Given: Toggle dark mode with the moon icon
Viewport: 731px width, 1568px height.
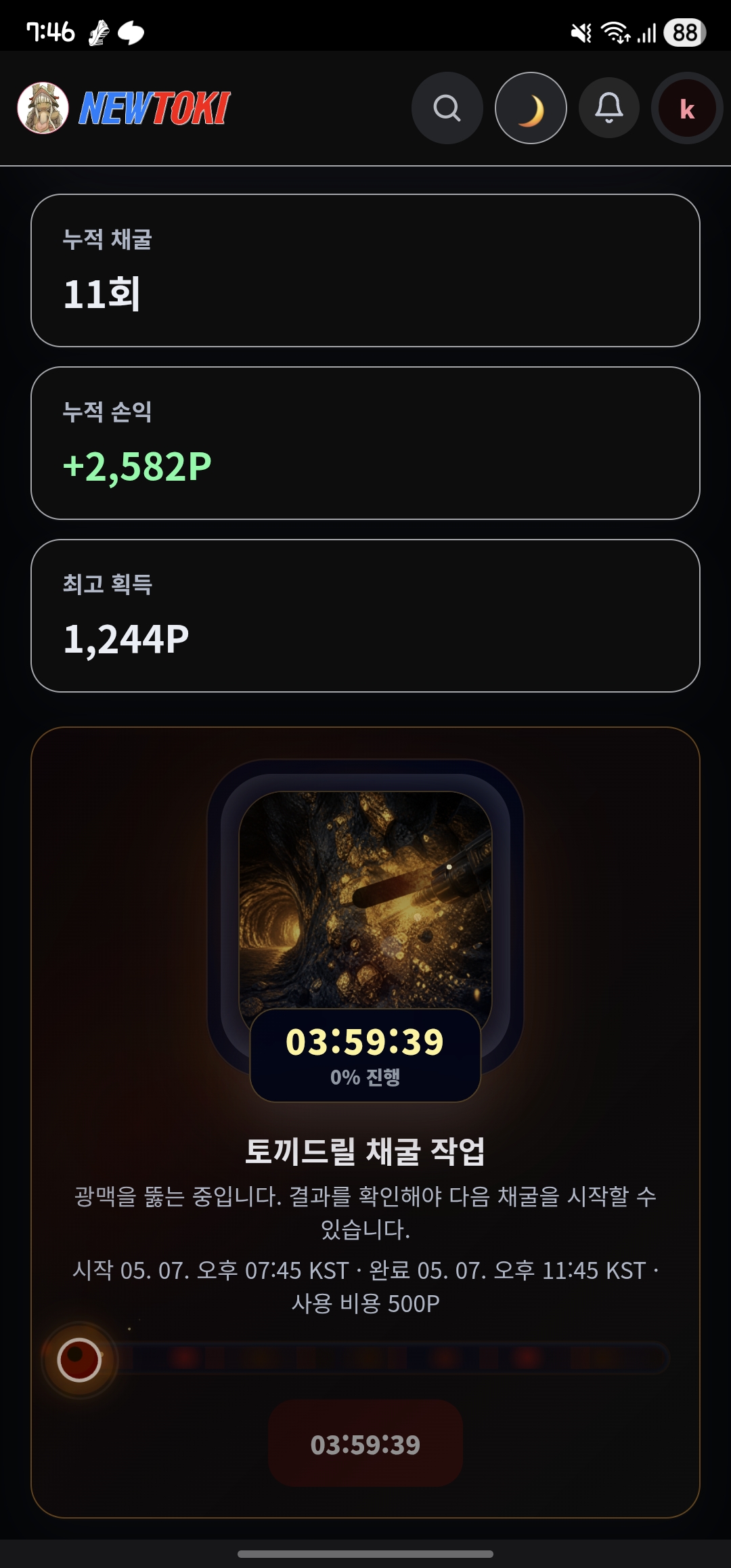Looking at the screenshot, I should click(x=531, y=108).
